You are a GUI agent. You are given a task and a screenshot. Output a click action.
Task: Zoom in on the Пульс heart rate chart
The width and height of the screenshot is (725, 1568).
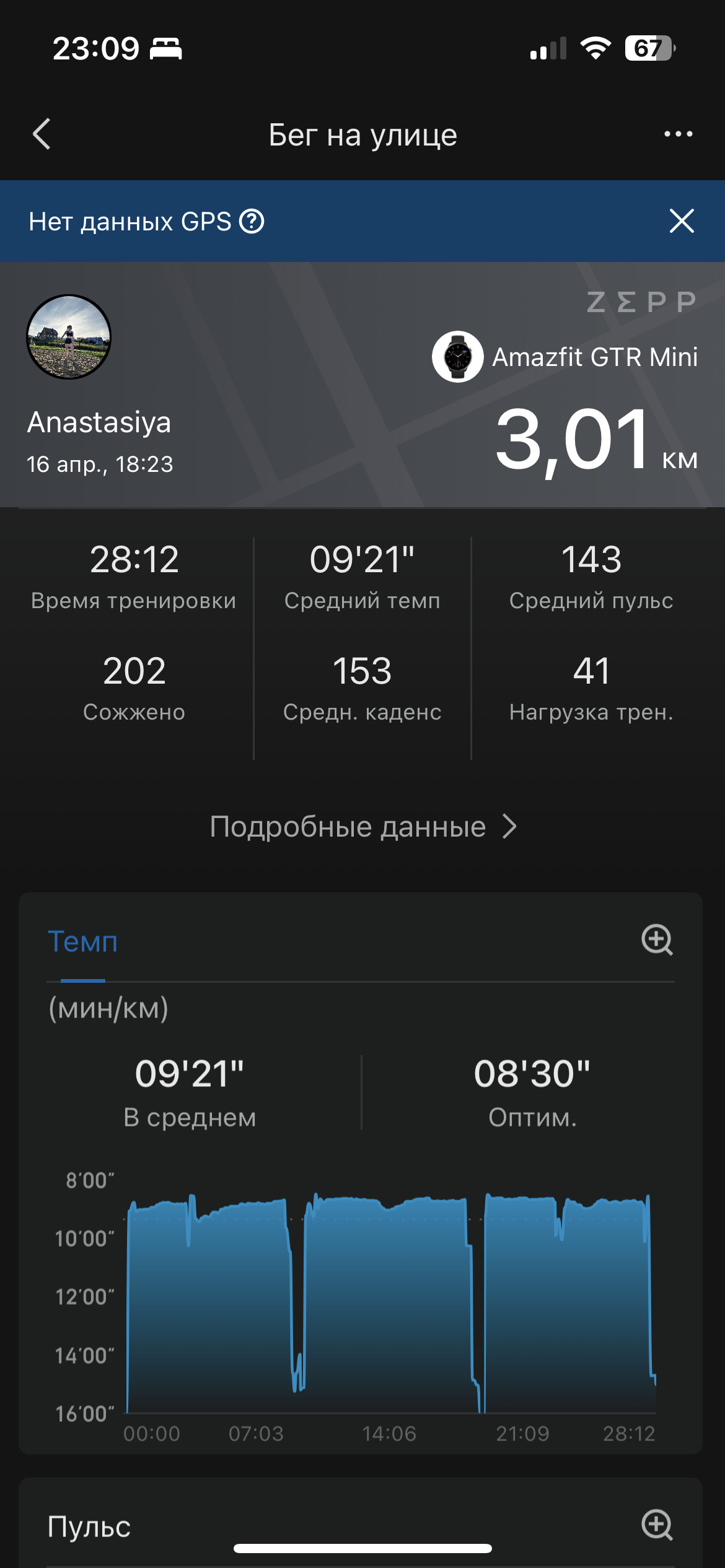pos(657,1525)
